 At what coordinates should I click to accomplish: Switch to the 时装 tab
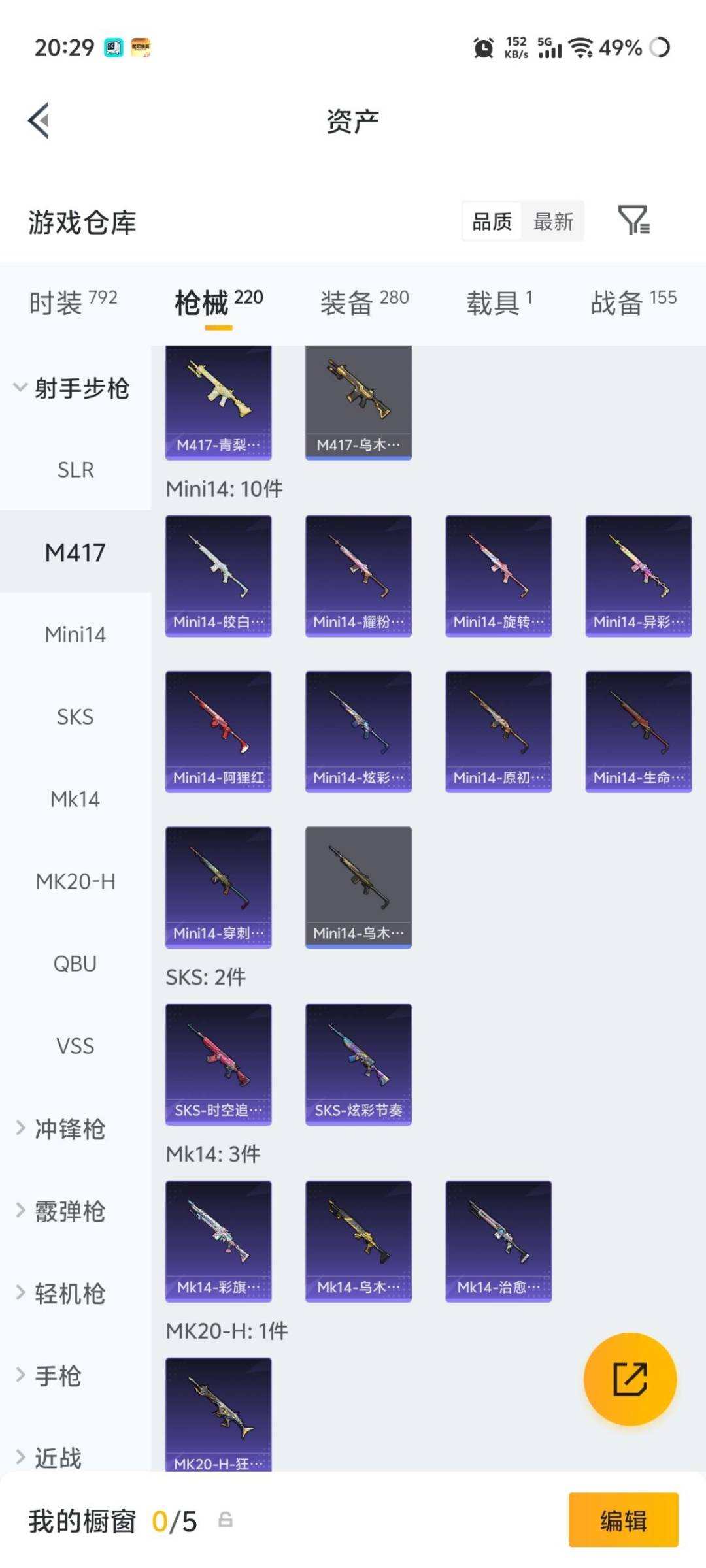pyautogui.click(x=73, y=303)
